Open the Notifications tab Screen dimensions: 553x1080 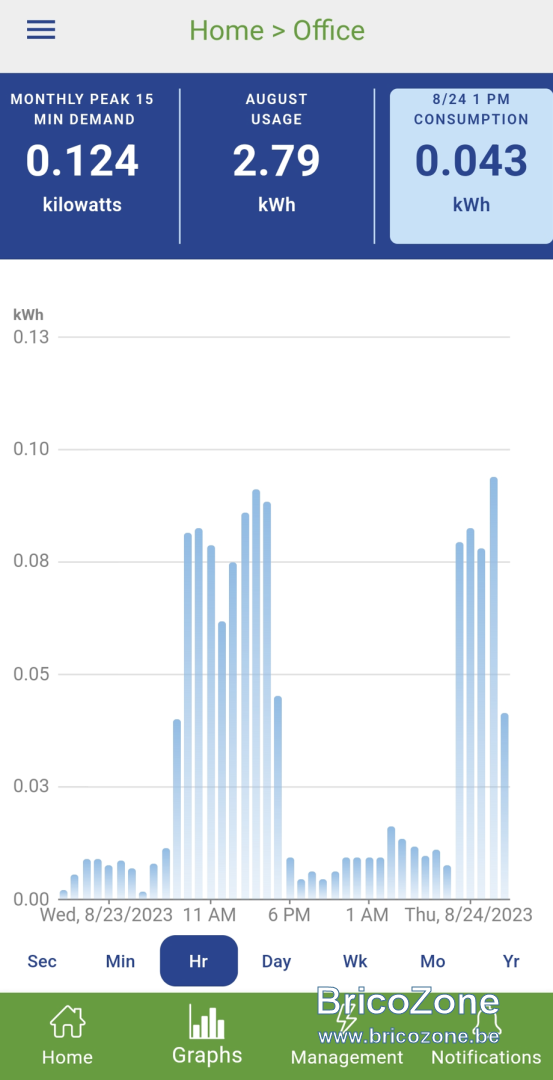pos(486,1035)
